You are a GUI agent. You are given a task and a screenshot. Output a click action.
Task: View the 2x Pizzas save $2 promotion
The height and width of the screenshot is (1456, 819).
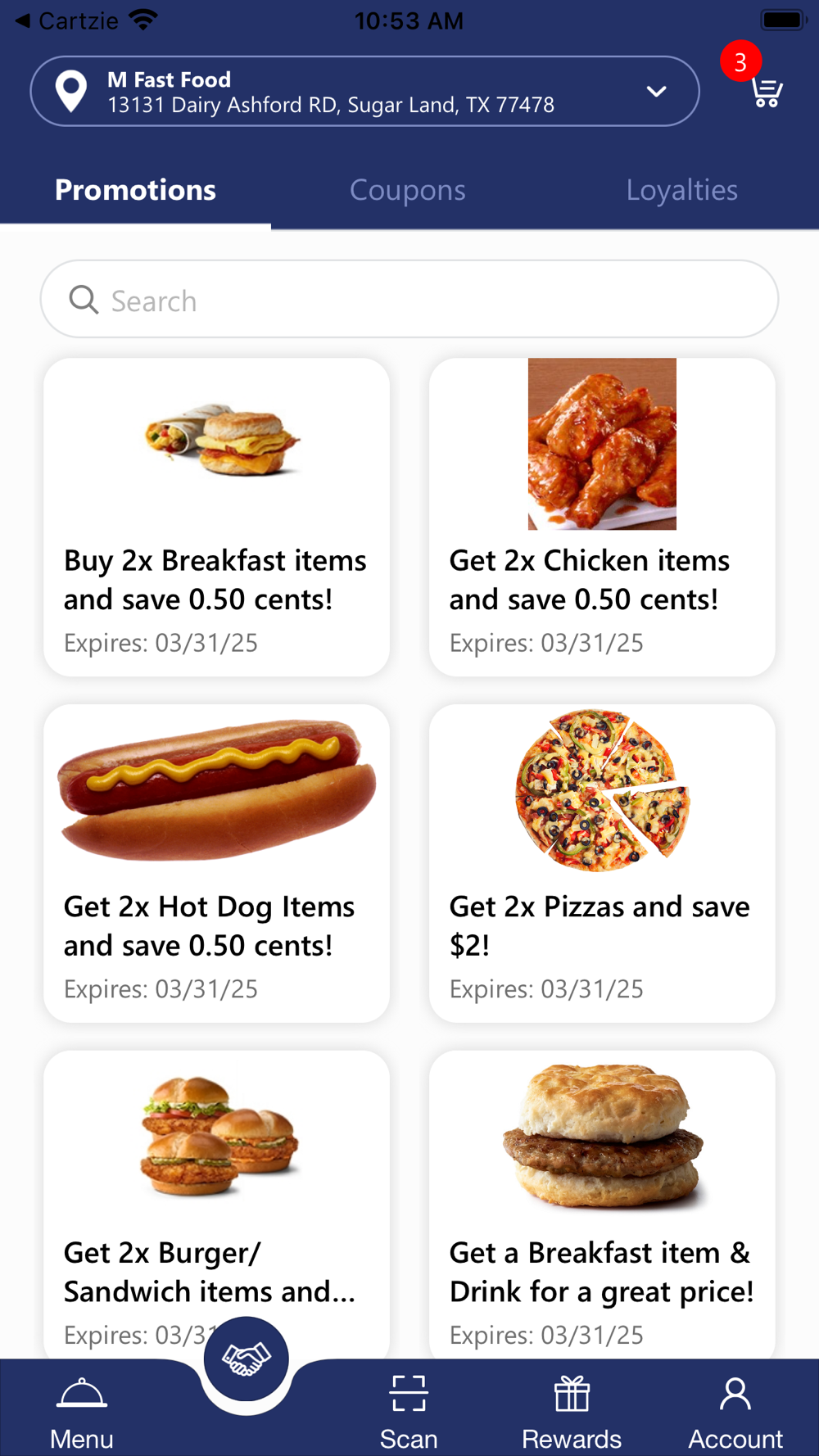602,863
